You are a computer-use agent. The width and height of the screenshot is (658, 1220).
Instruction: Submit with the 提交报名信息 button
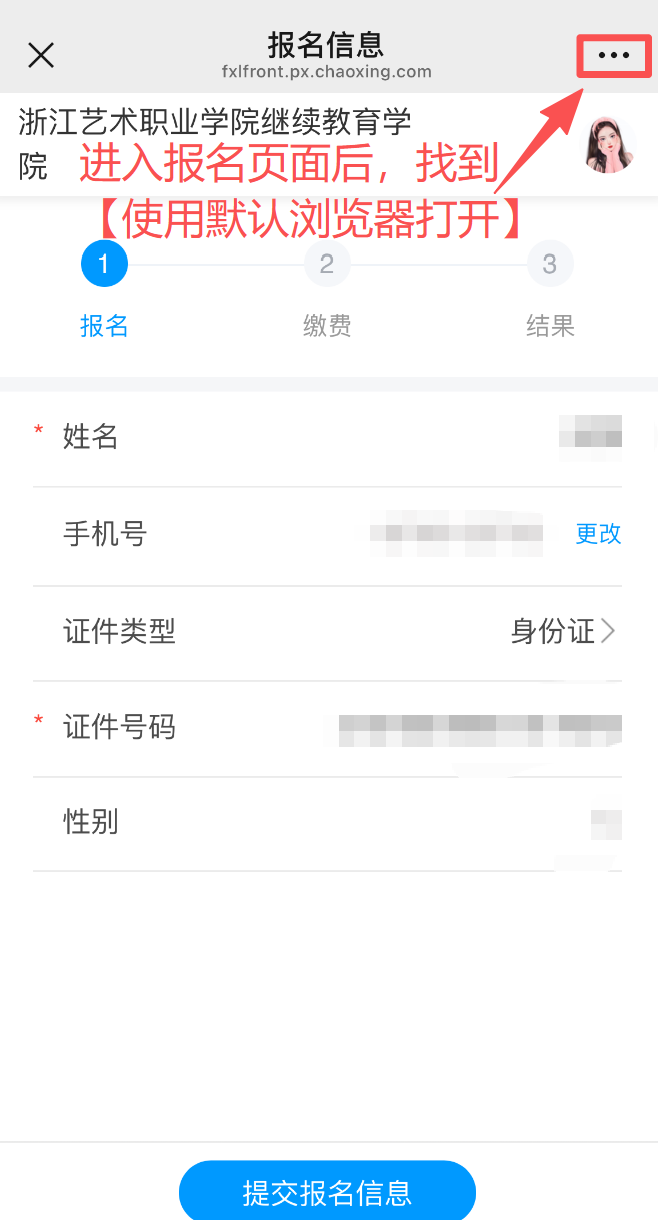tap(327, 1192)
